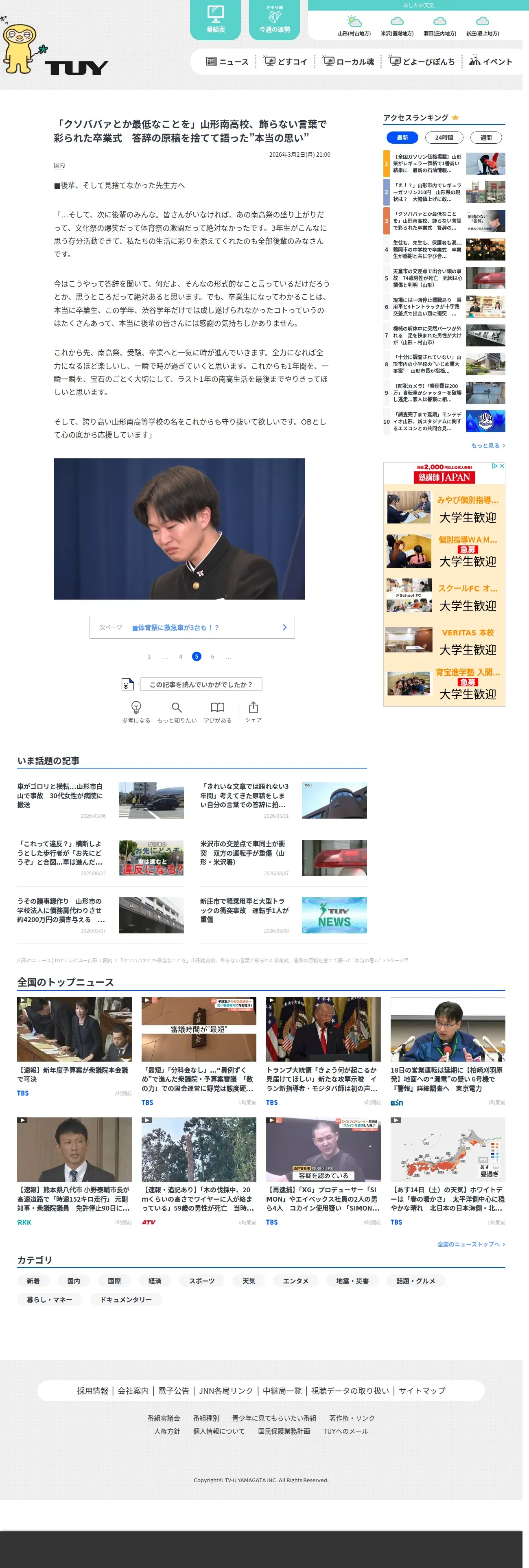Switch ranking to 週間 tab
Viewport: 529px width, 1568px height.
486,138
